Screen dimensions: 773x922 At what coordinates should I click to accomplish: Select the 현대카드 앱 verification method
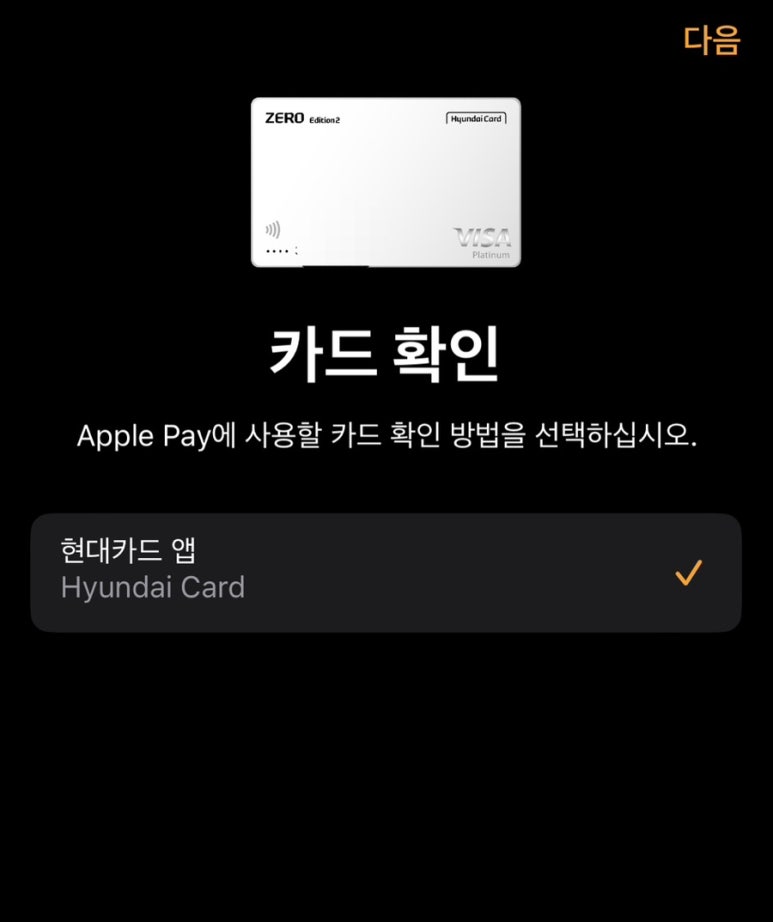coord(385,571)
